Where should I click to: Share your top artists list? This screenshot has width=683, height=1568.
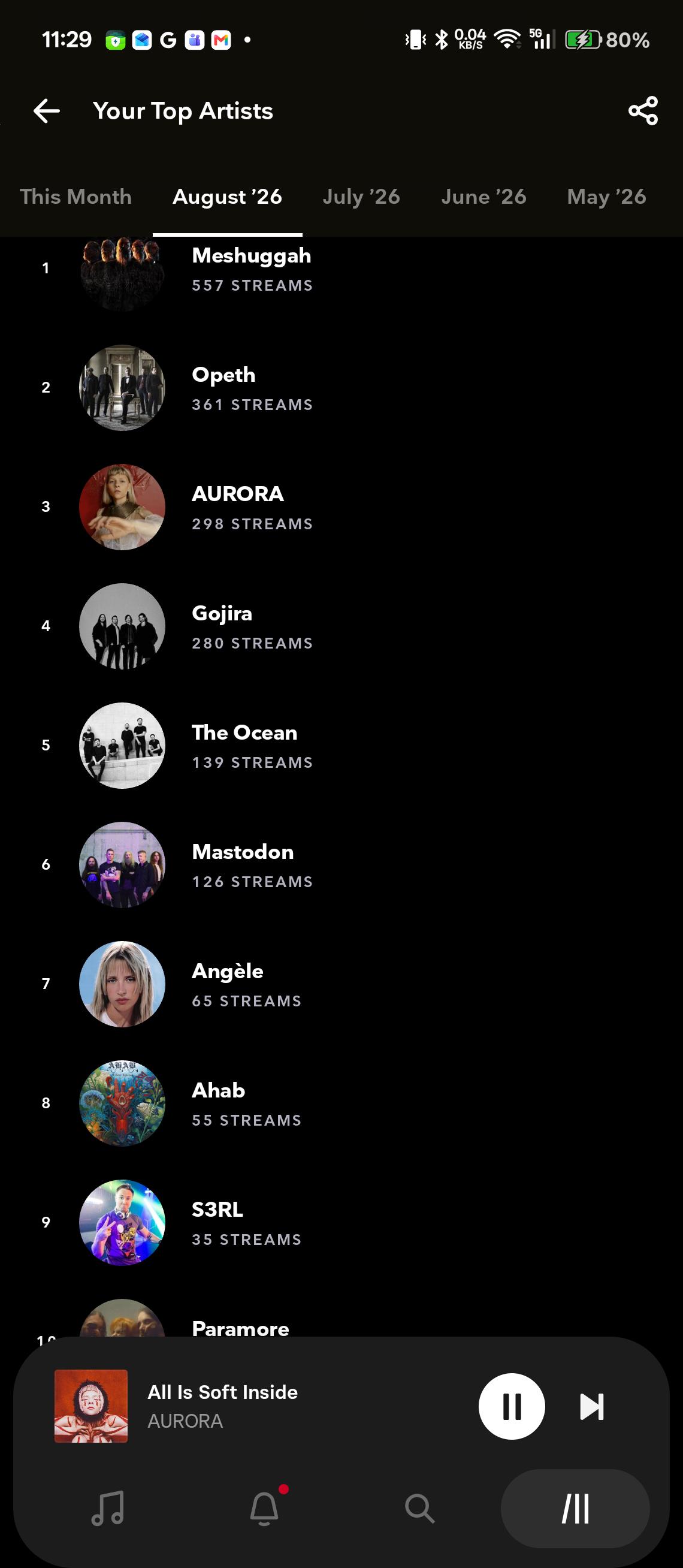[x=643, y=111]
